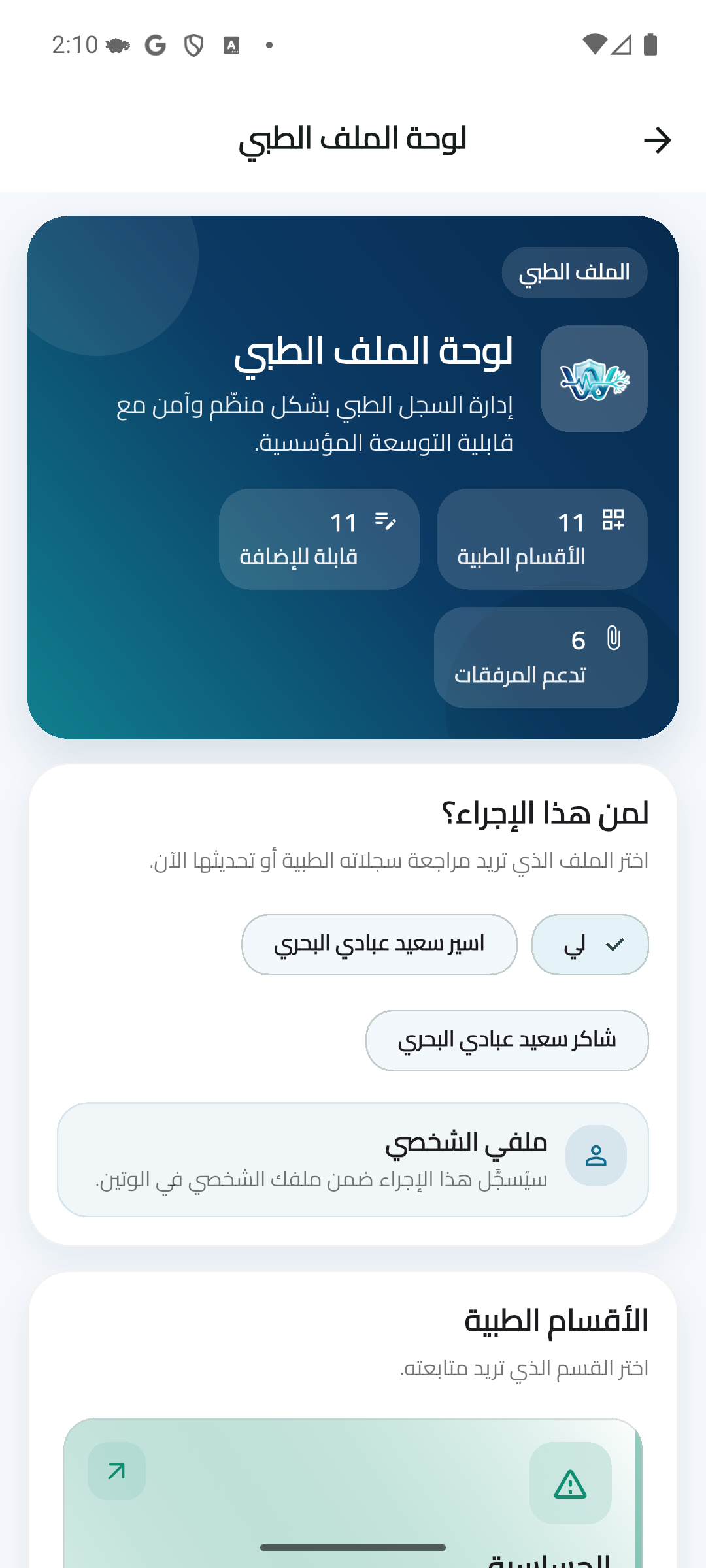Select the لي profile chip
The height and width of the screenshot is (1568, 706).
pos(590,944)
